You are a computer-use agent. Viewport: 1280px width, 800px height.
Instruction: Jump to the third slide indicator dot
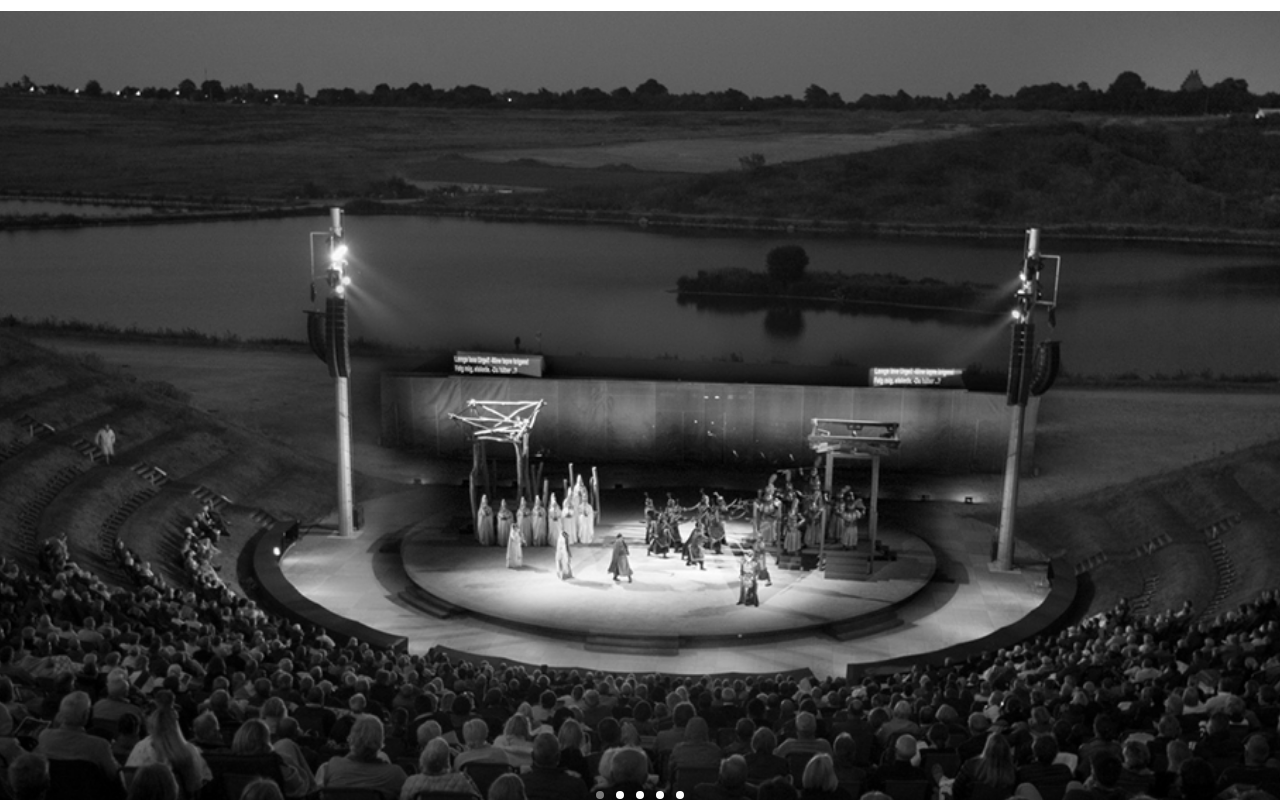pos(640,795)
